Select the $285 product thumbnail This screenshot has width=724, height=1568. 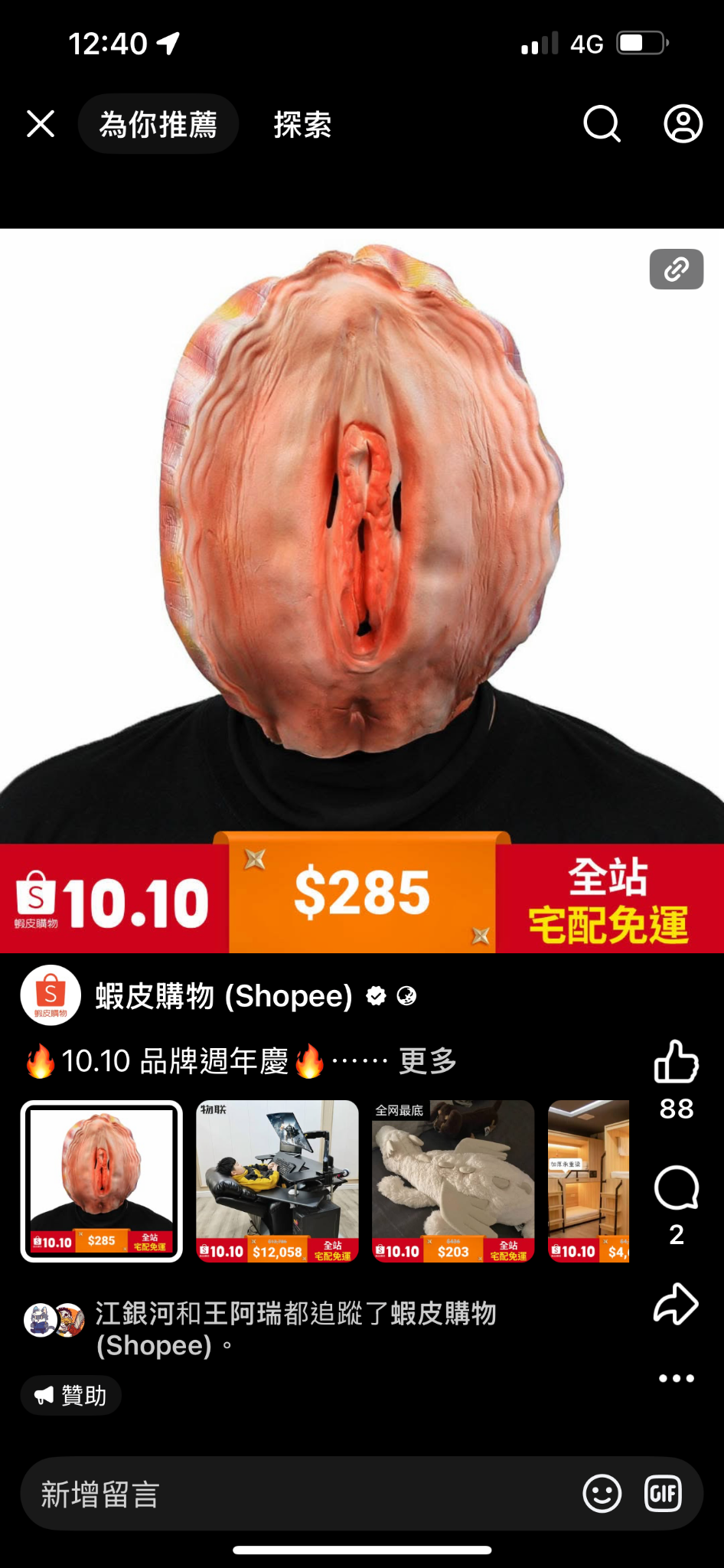pos(102,1181)
